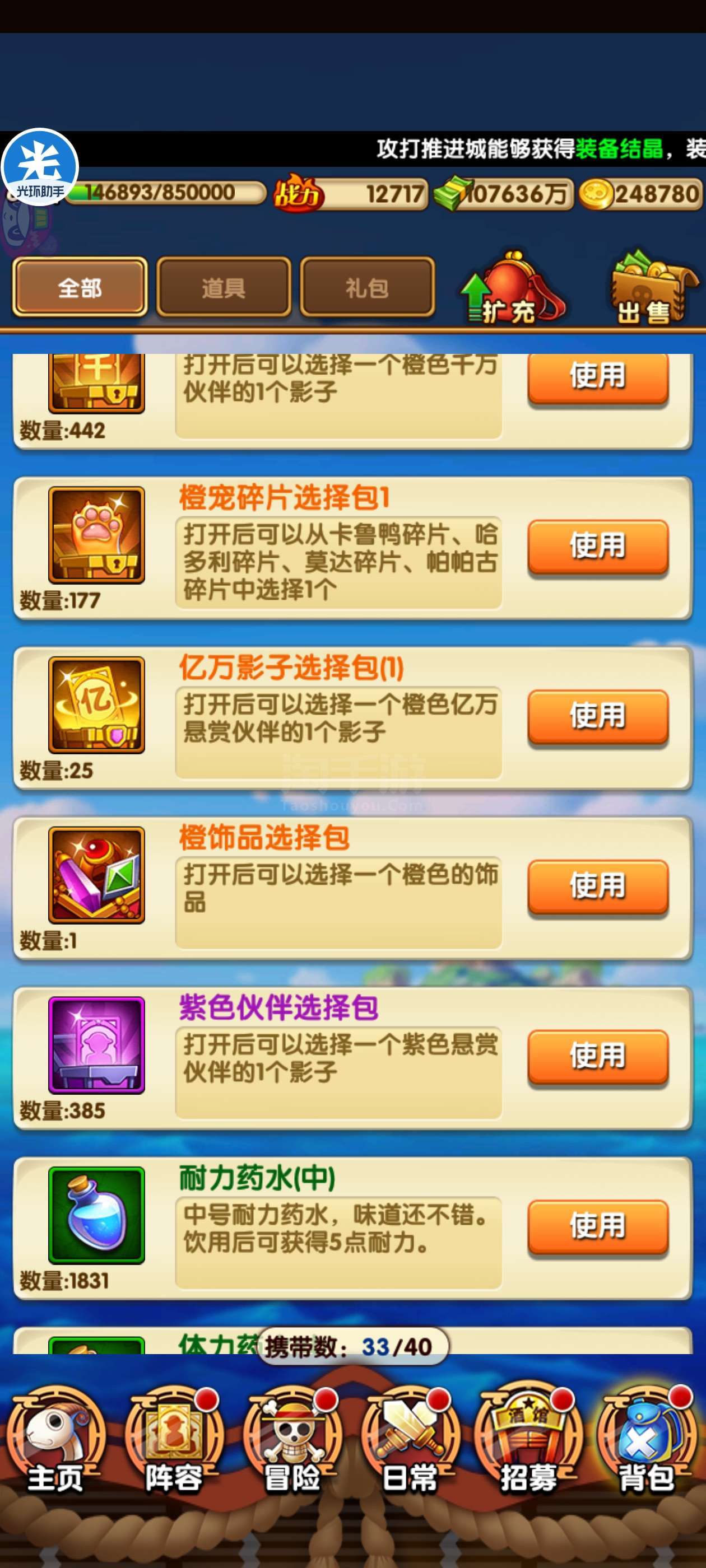706x1568 pixels.
Task: Tap the 光环助手 floating assistant icon
Action: tap(40, 167)
